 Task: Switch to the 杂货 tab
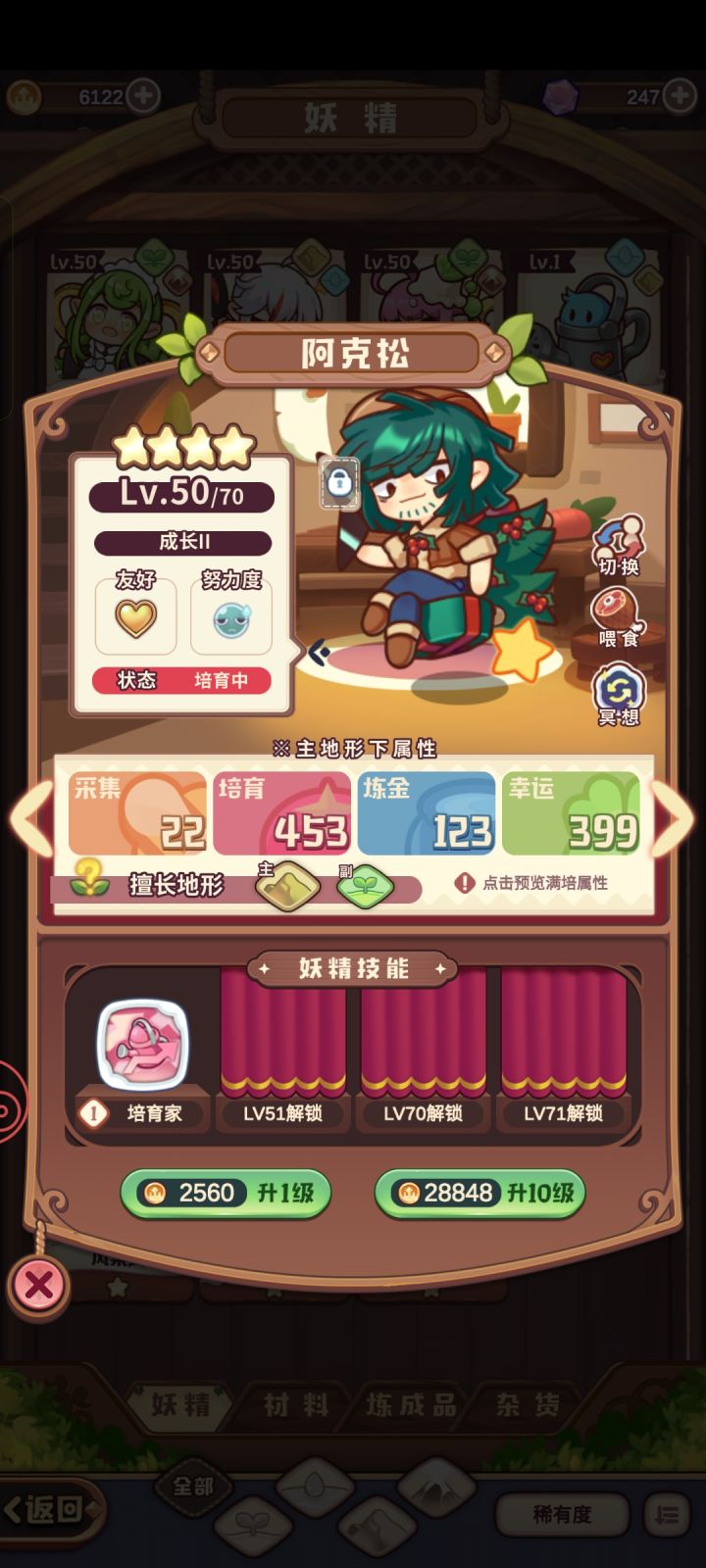529,1403
